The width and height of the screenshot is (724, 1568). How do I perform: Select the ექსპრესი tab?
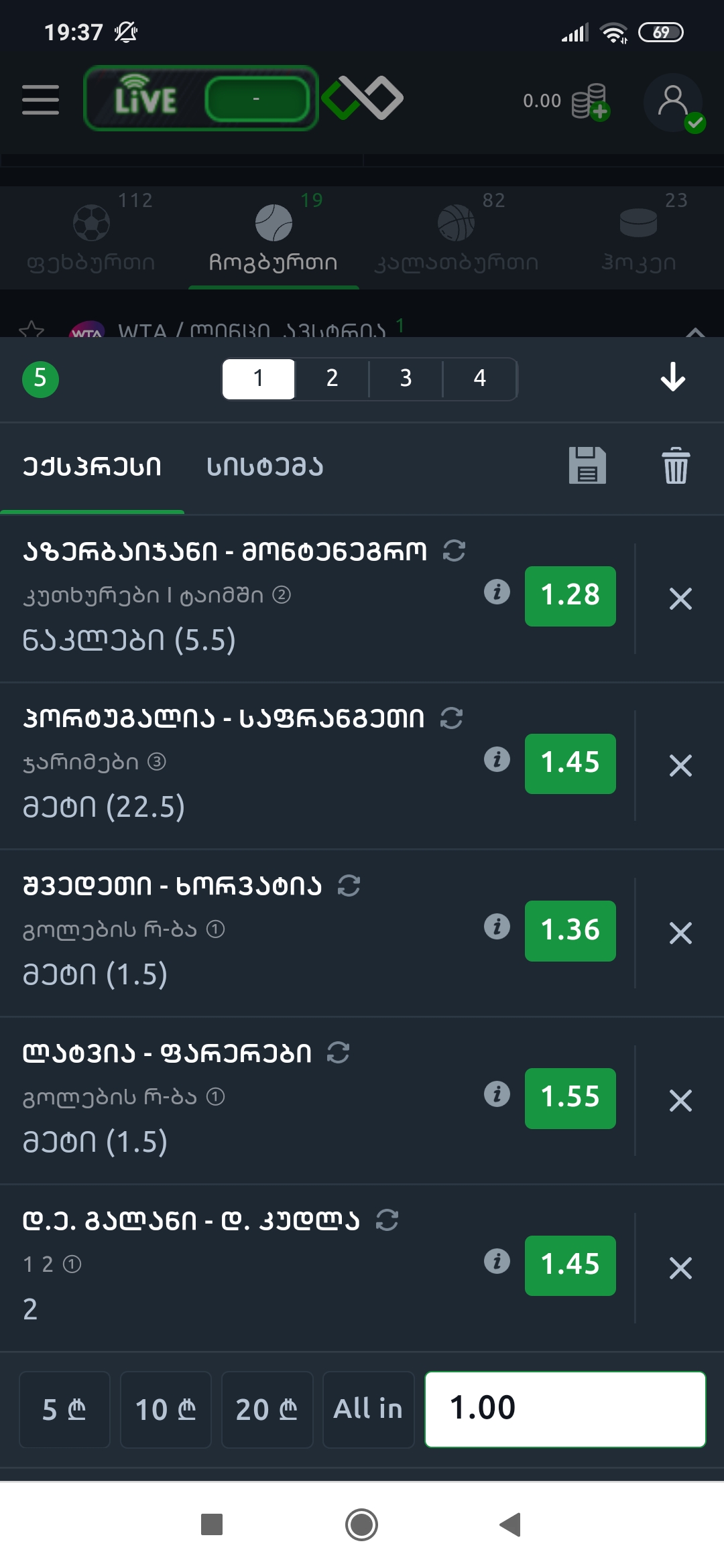(x=92, y=467)
